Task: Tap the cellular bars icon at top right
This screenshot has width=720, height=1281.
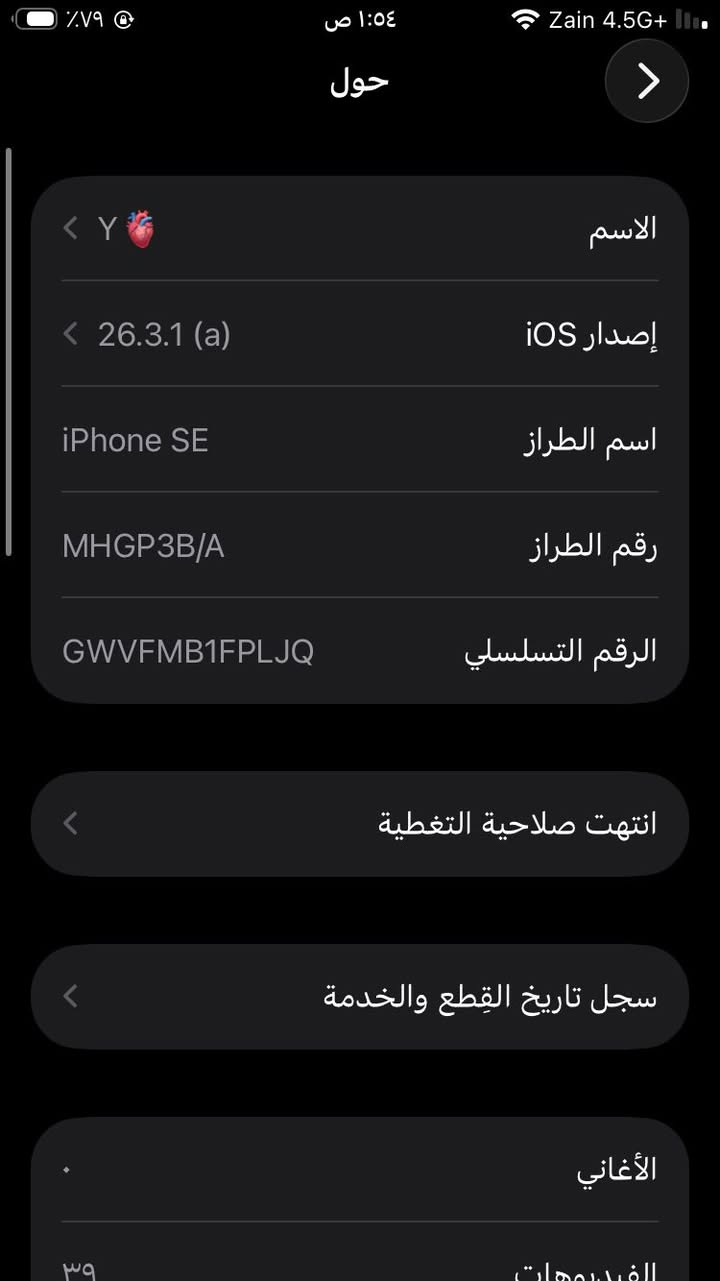Action: 693,18
